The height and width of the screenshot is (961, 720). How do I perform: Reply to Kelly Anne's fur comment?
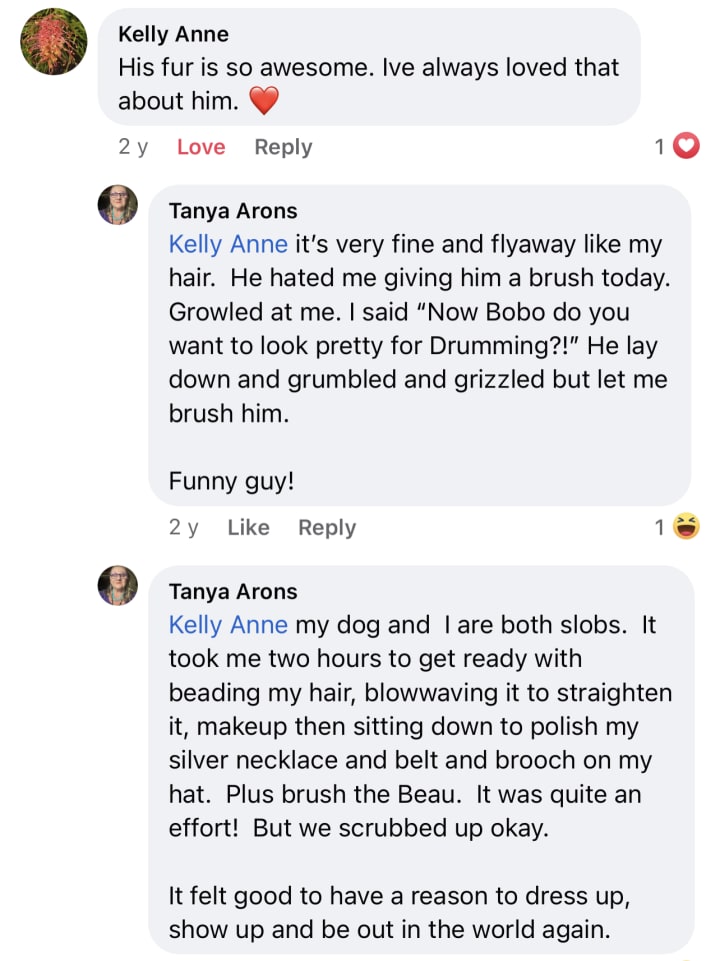pyautogui.click(x=283, y=147)
